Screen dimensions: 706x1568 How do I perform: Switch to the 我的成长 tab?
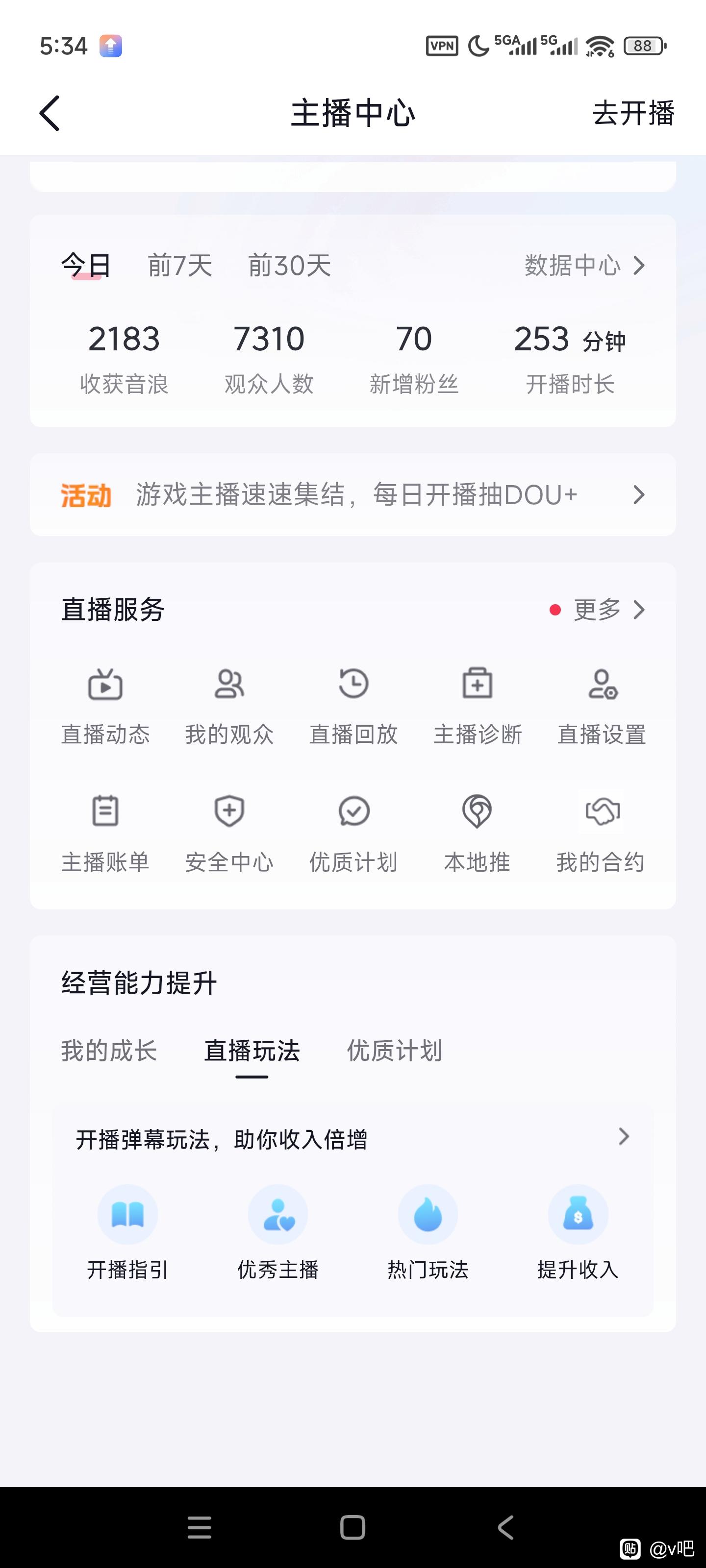coord(109,1051)
